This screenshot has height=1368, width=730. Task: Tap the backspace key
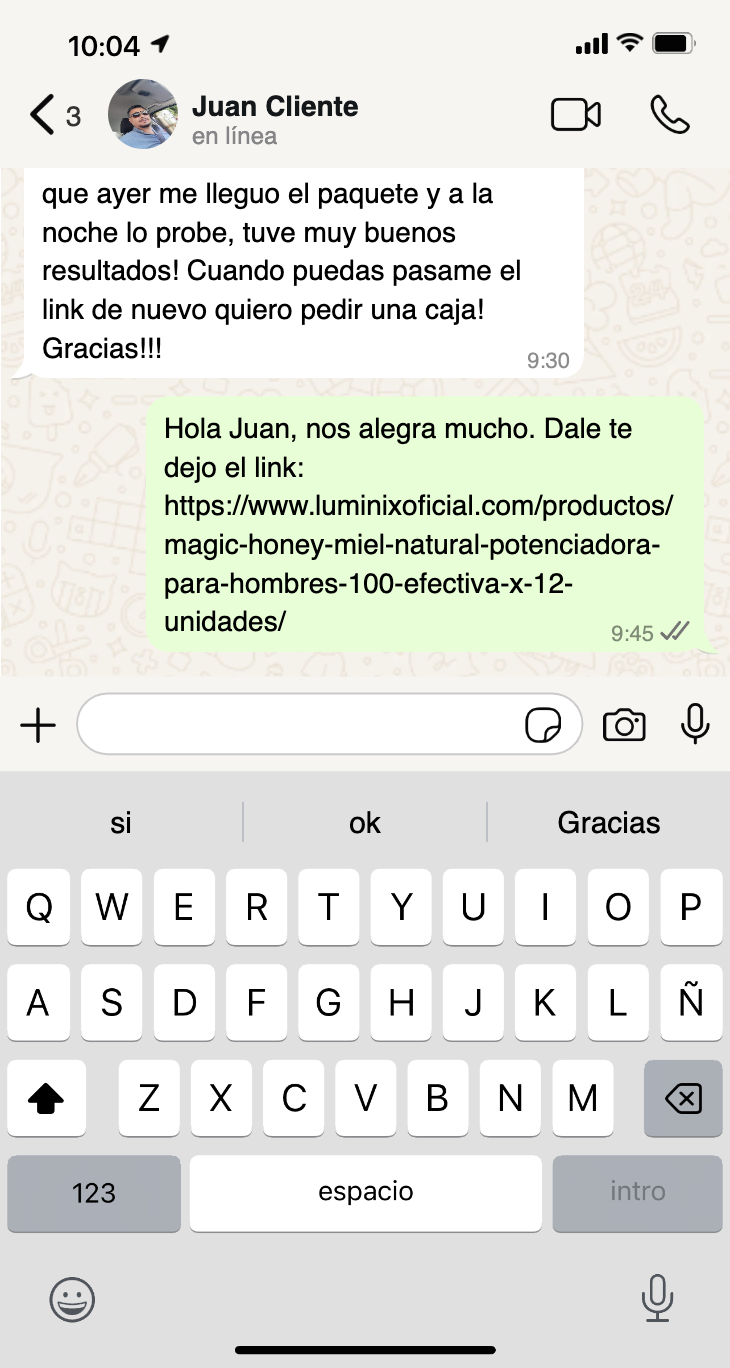[x=683, y=1099]
